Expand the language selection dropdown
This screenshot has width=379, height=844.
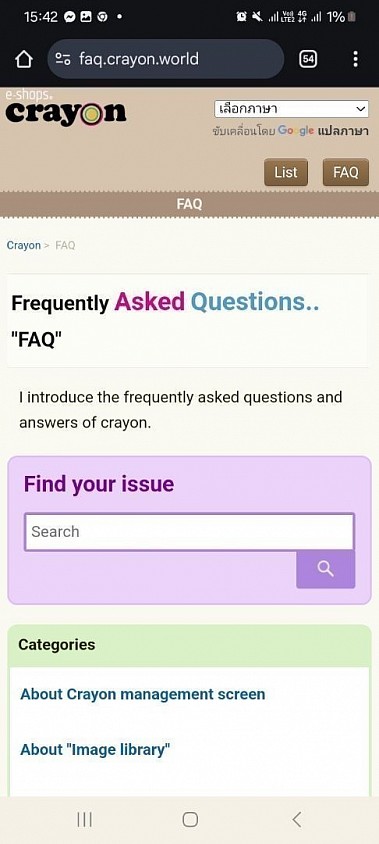[x=291, y=109]
